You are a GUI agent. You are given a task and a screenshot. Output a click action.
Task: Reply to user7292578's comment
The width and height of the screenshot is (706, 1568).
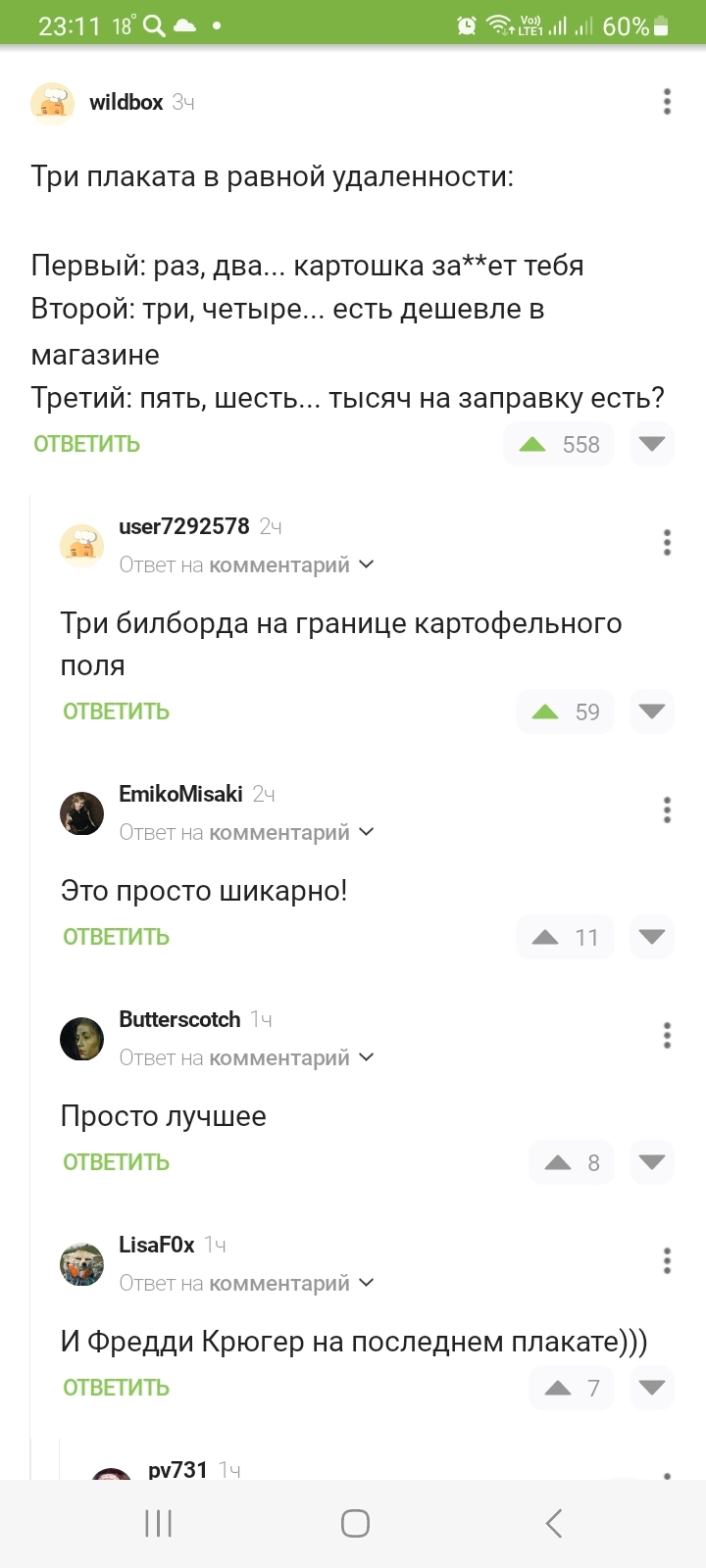117,711
